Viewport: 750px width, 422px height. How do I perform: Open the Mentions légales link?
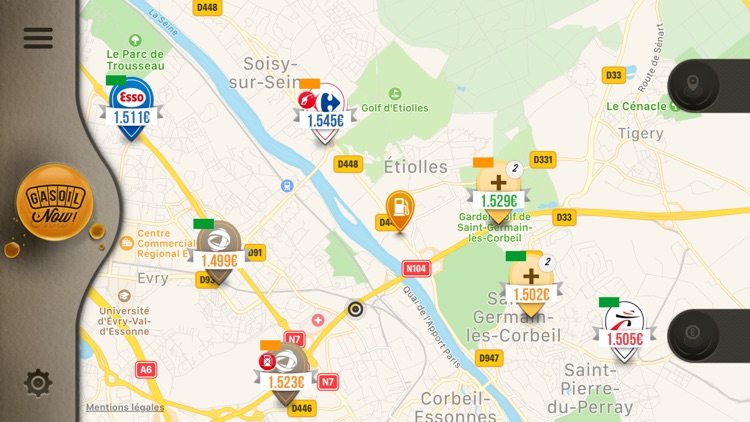125,407
